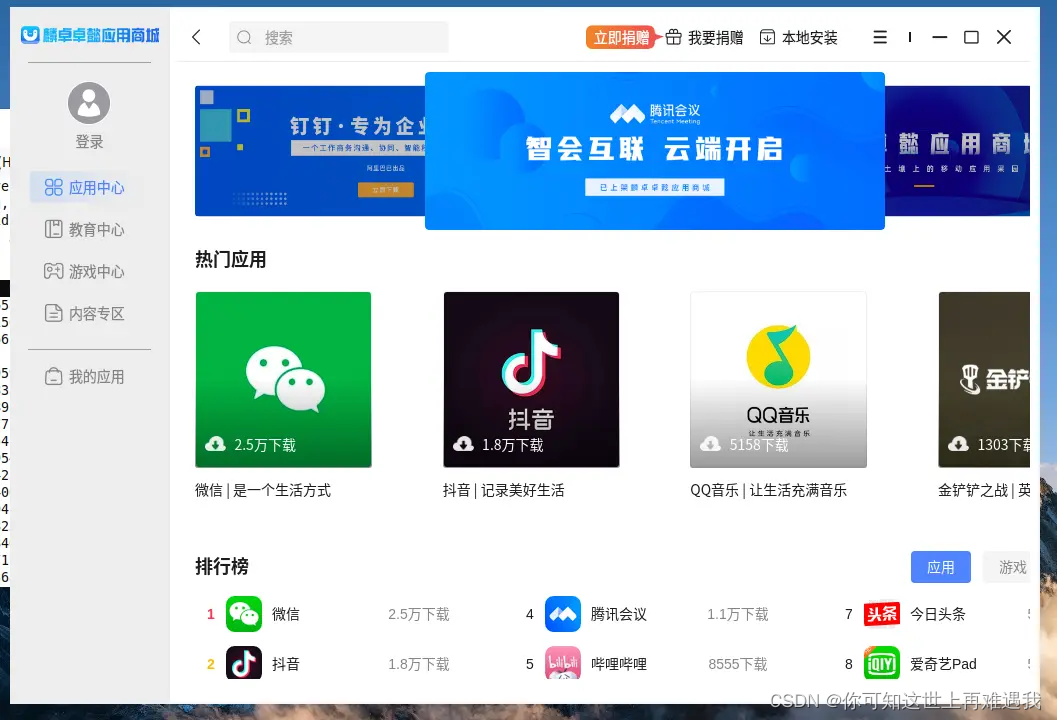Tap the 搜索 search field
The image size is (1057, 720).
(x=340, y=37)
